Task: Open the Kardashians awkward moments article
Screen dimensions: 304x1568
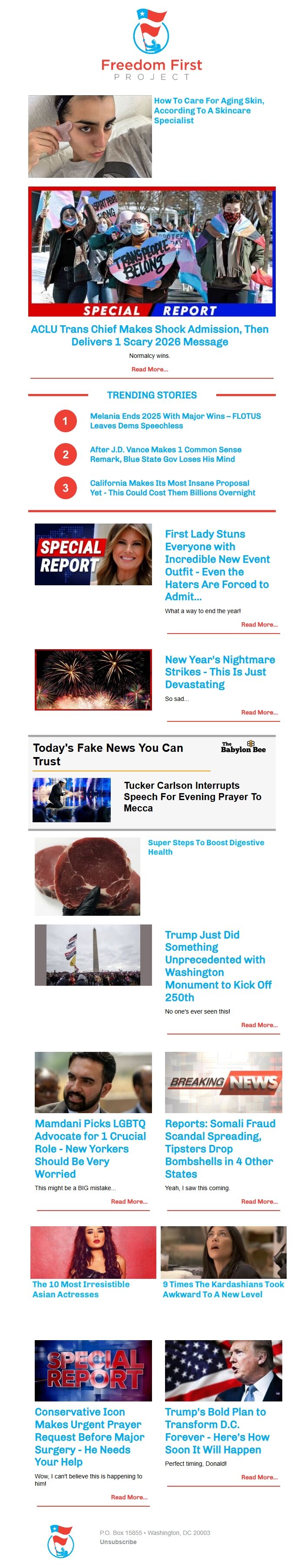Action: 223,1288
